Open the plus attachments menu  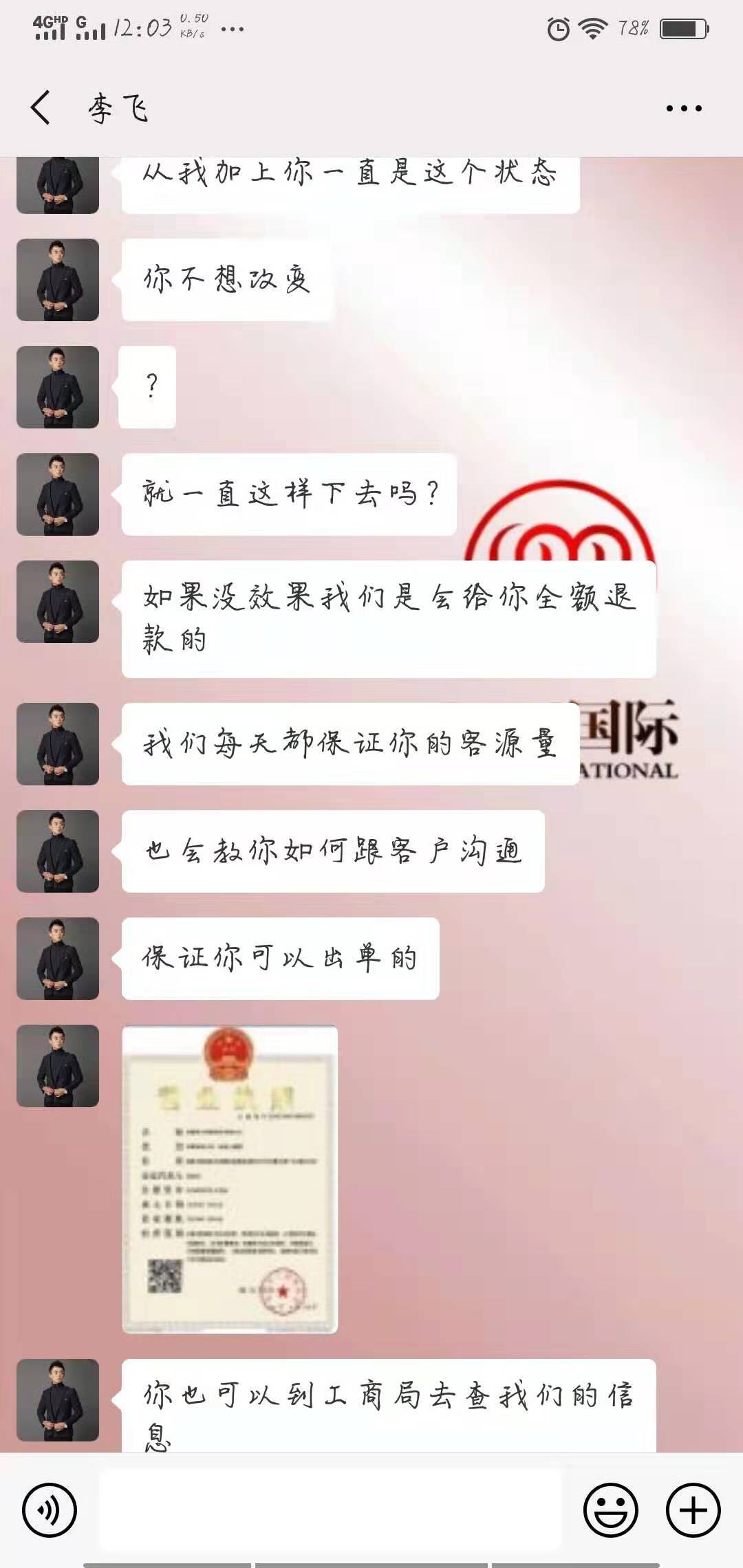tap(693, 1511)
